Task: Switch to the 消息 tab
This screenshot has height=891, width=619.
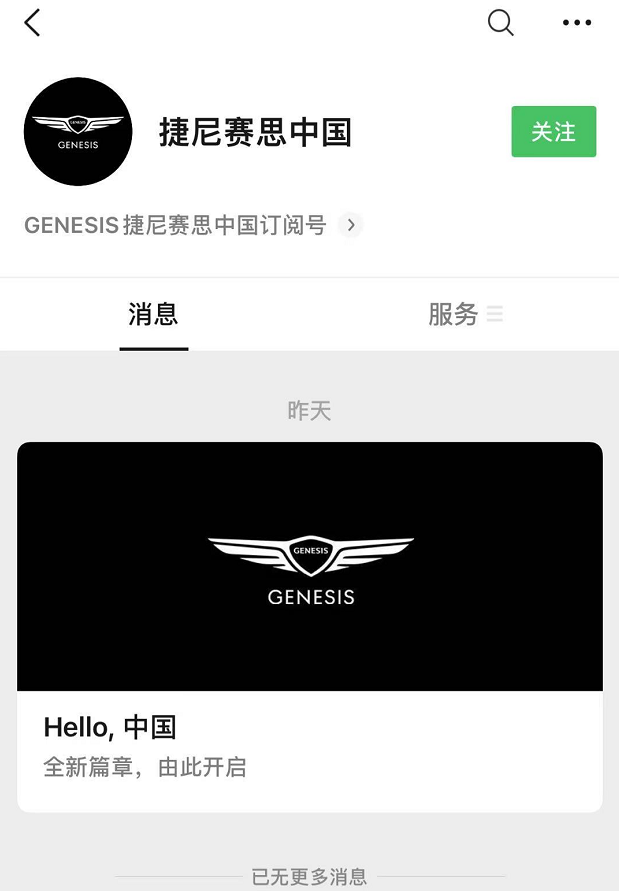Action: pyautogui.click(x=153, y=315)
